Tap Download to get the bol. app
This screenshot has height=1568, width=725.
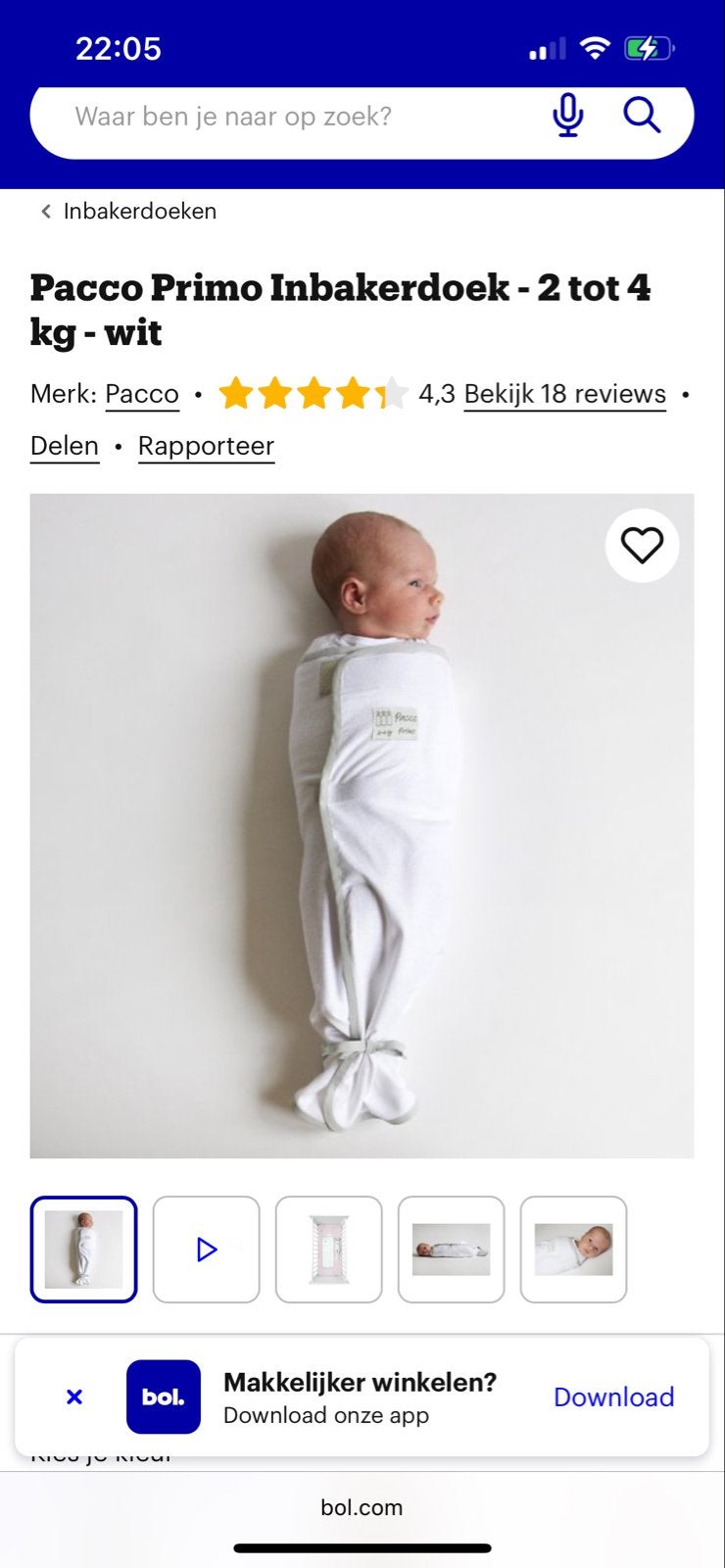coord(613,1396)
